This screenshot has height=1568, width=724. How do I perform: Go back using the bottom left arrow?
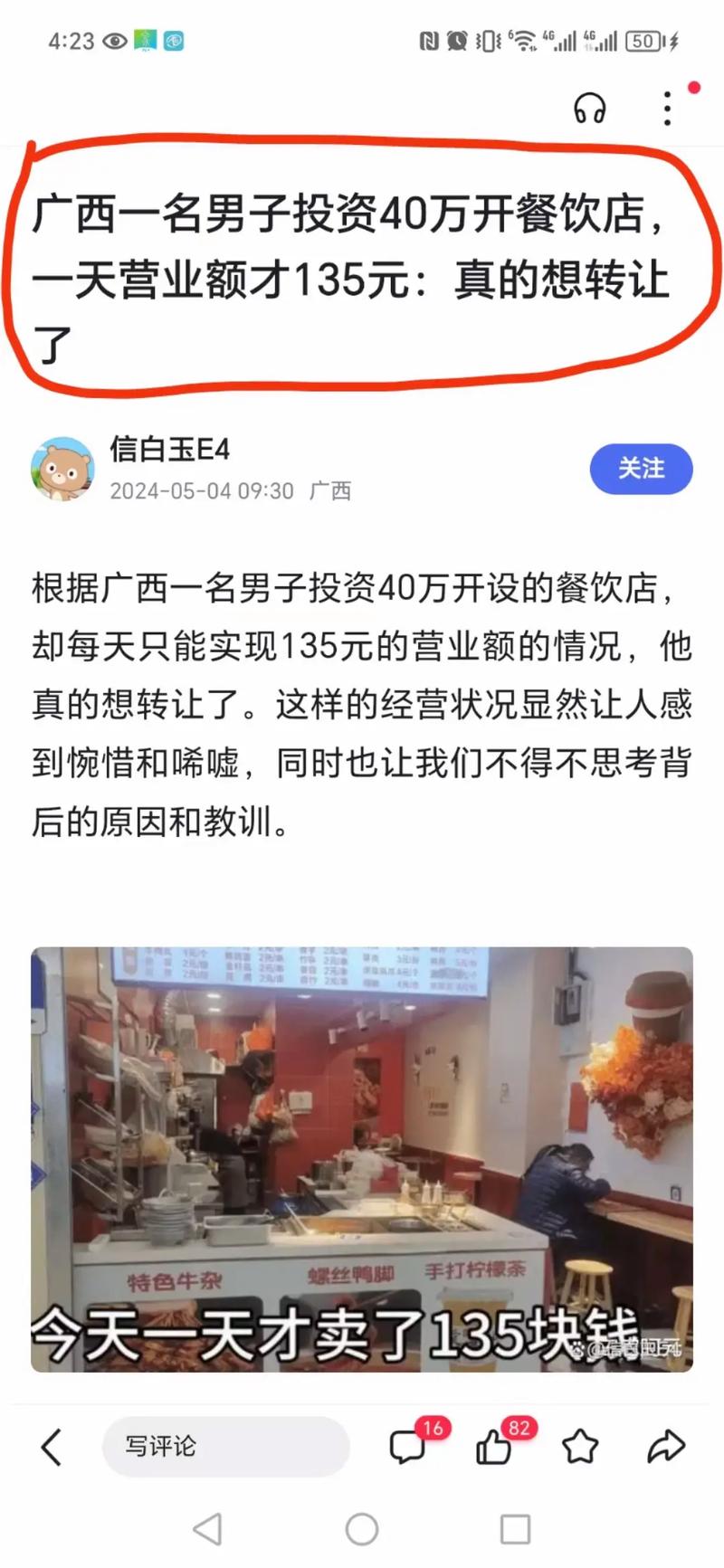(x=52, y=1447)
